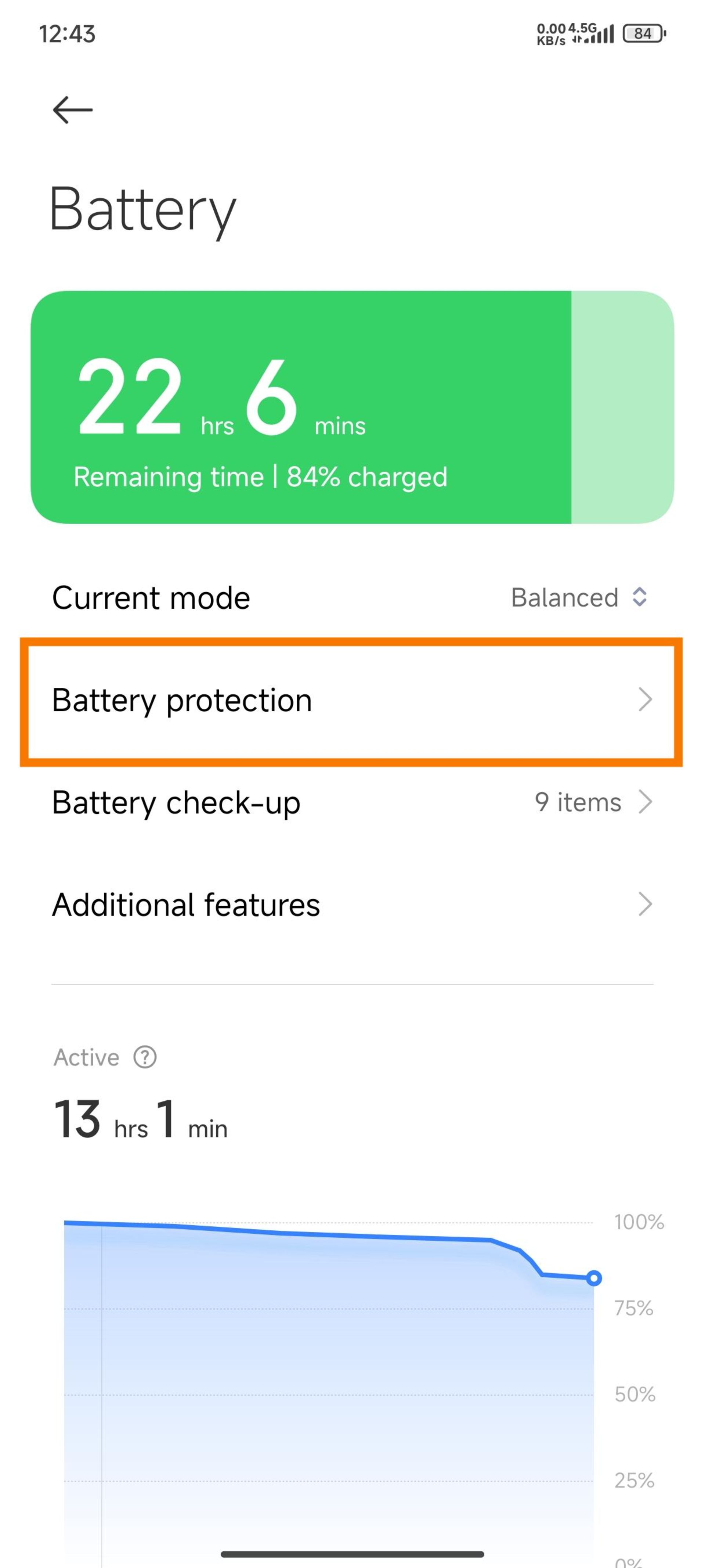Image resolution: width=705 pixels, height=1568 pixels.
Task: Open Battery check-up with 9 items
Action: pos(352,802)
